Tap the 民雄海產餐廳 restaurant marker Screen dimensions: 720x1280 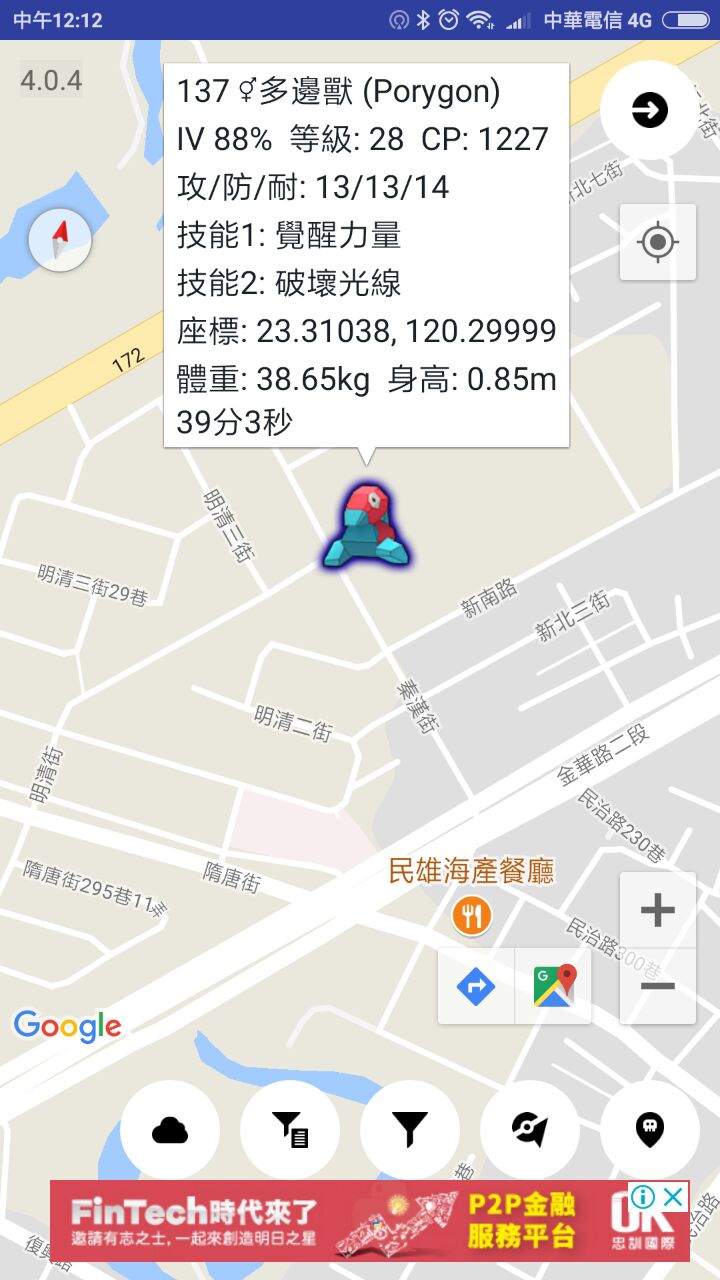(x=470, y=914)
